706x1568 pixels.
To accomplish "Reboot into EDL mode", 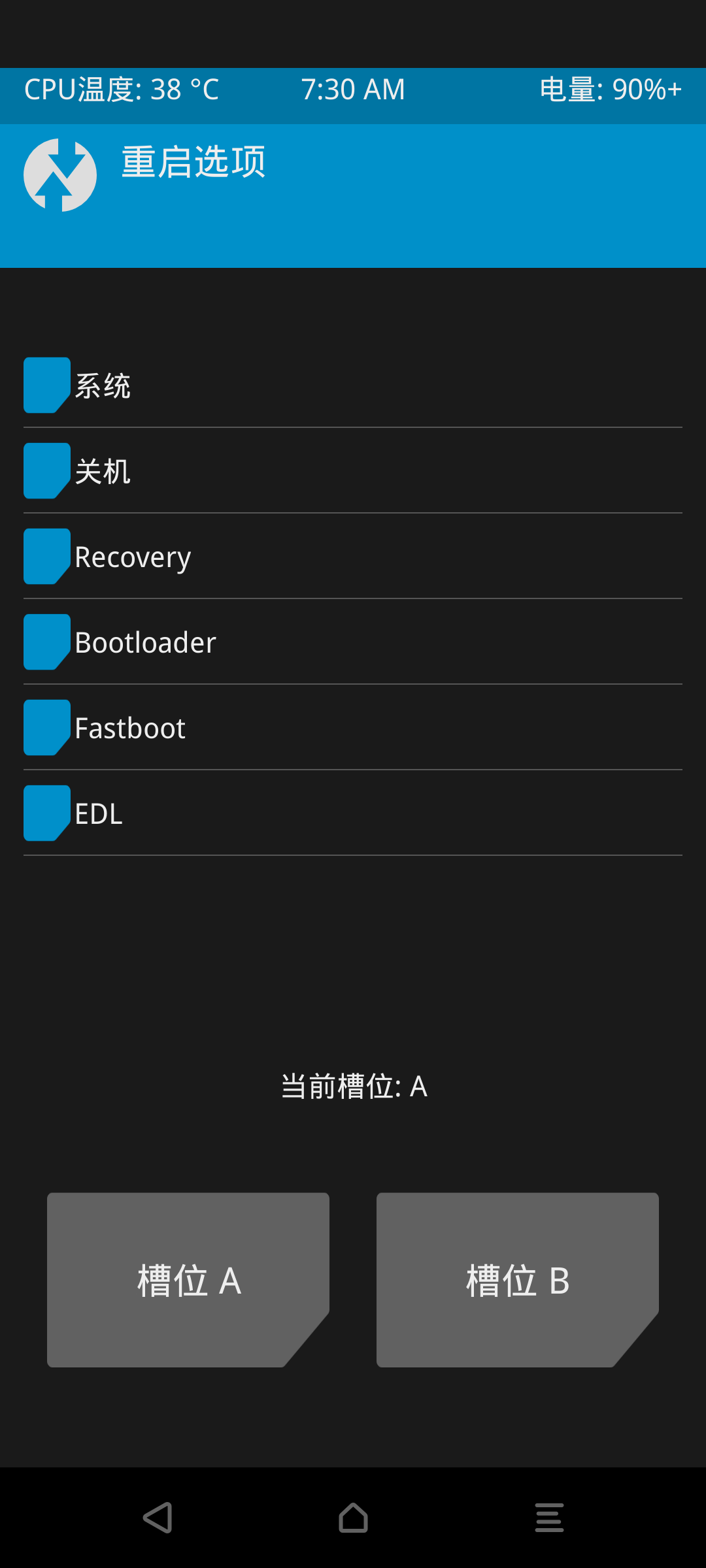I will click(x=353, y=813).
